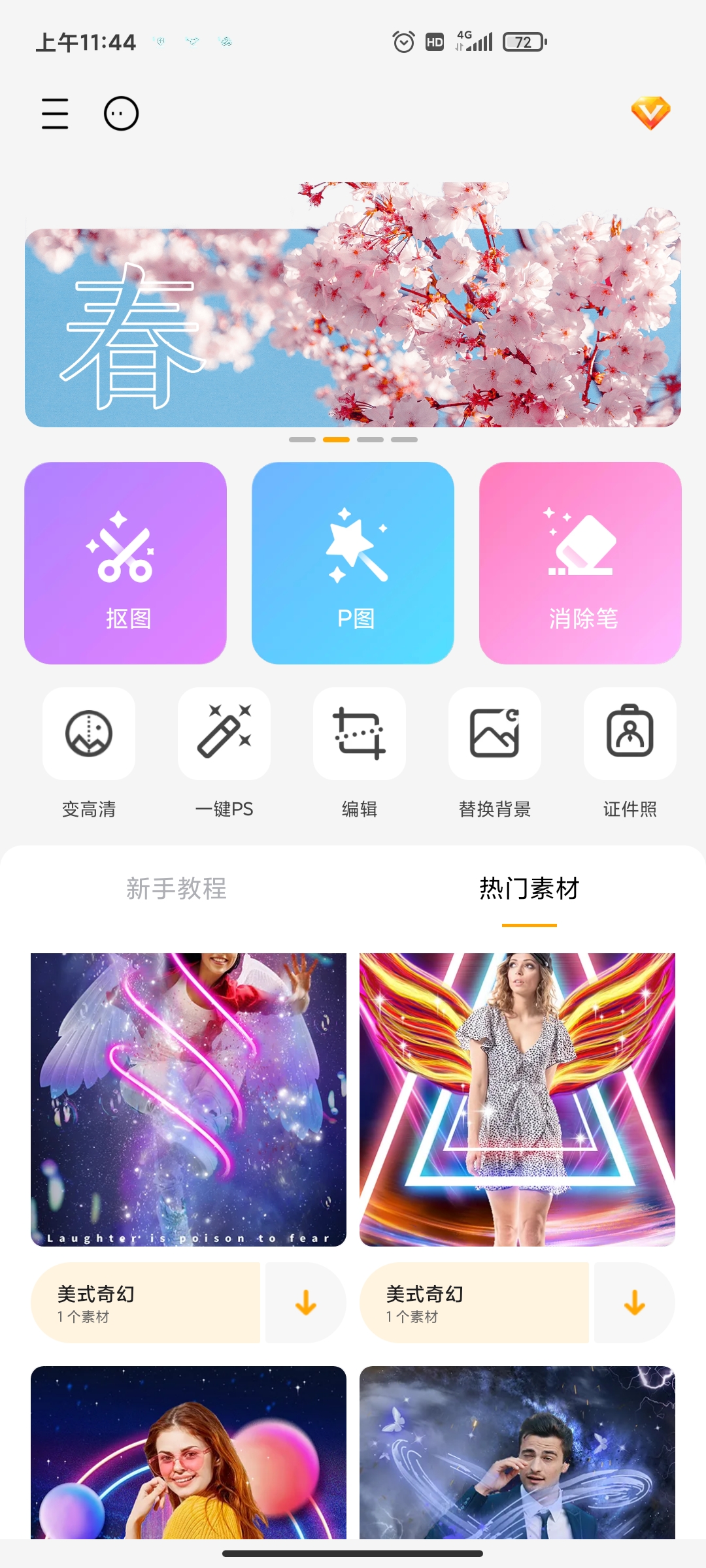
Task: Jump to the first banner slide indicator
Action: point(302,440)
